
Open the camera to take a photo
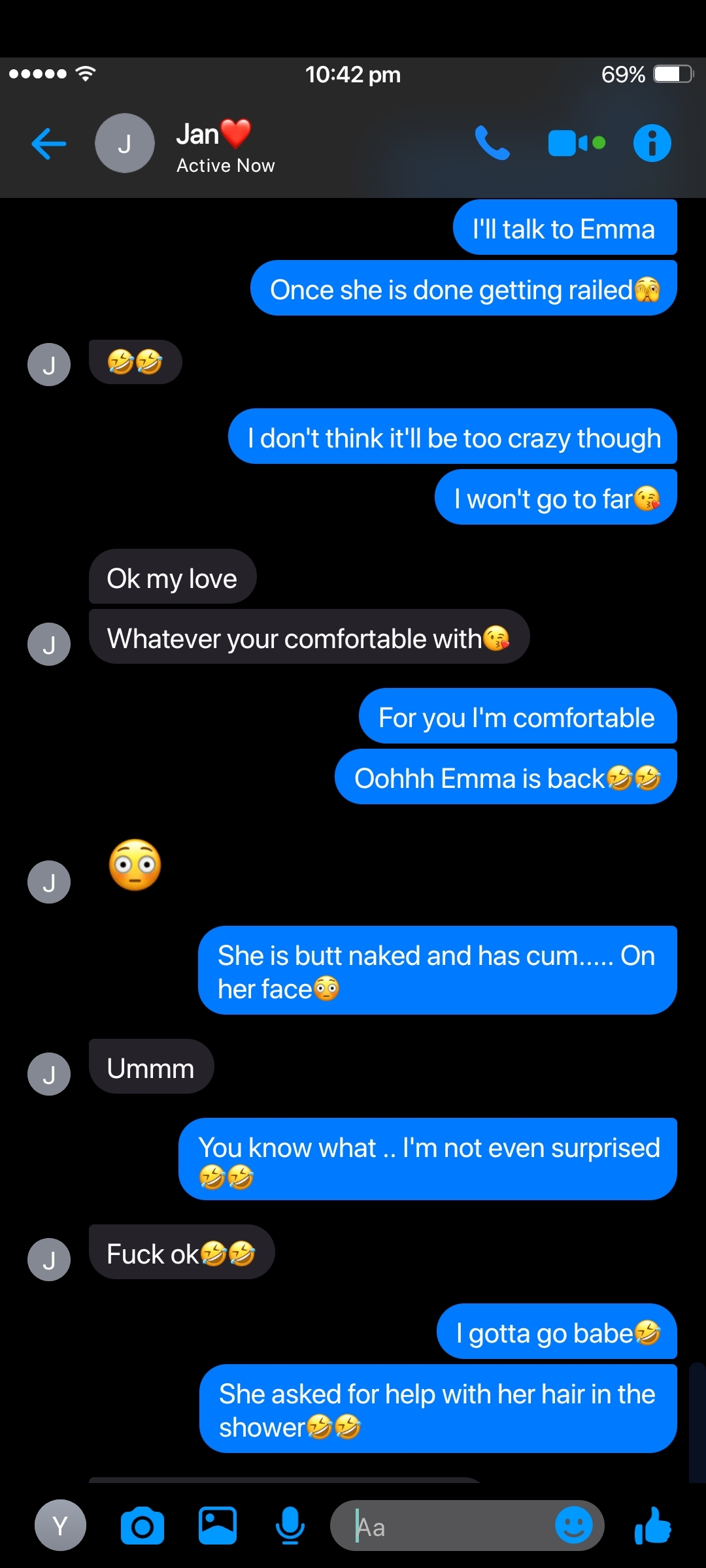click(x=143, y=1526)
